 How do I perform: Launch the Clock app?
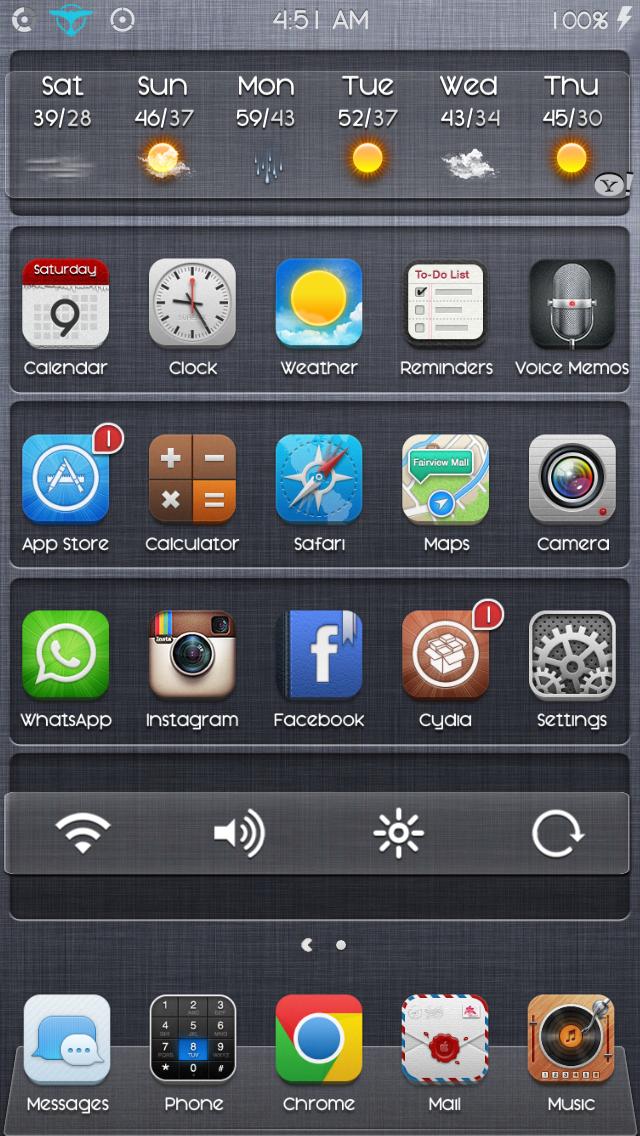pos(192,303)
